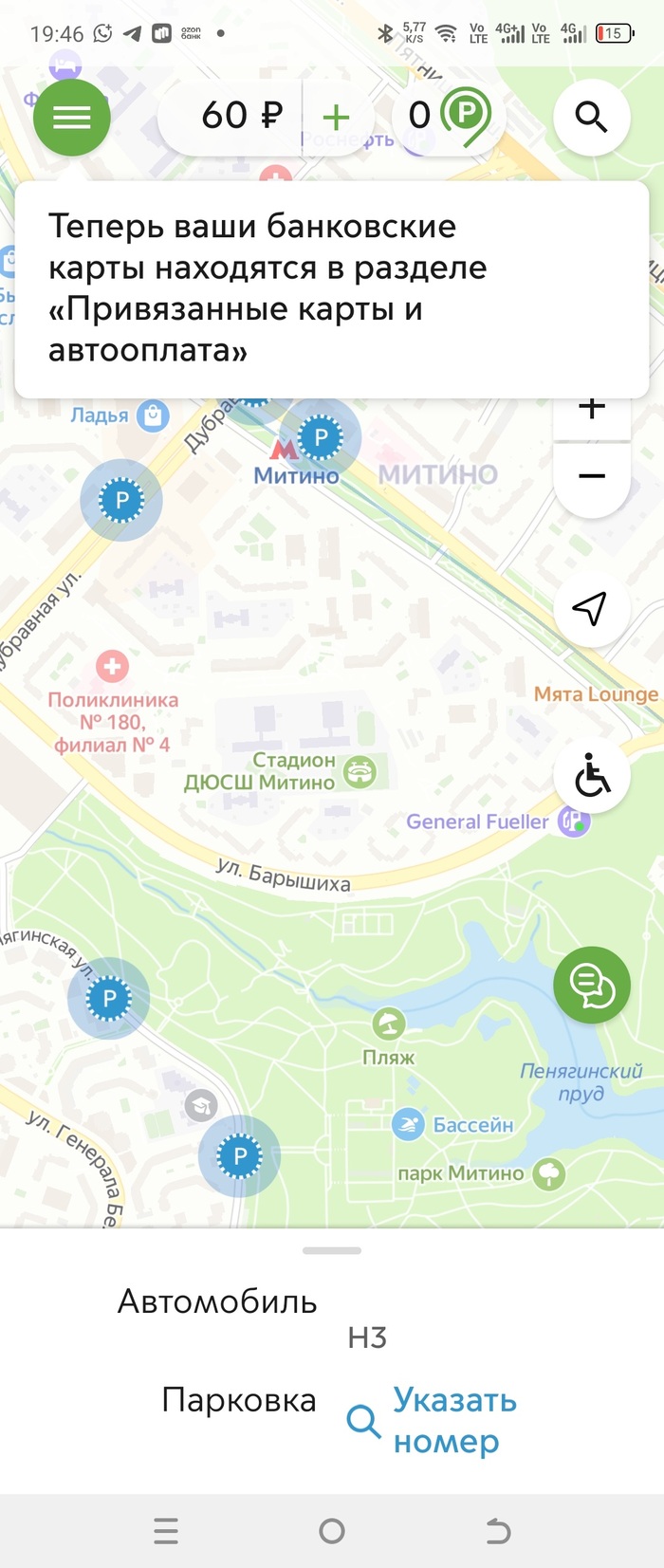The image size is (664, 1568).
Task: Select parking marker on ул. Генерала Белобородова
Action: pyautogui.click(x=239, y=1155)
